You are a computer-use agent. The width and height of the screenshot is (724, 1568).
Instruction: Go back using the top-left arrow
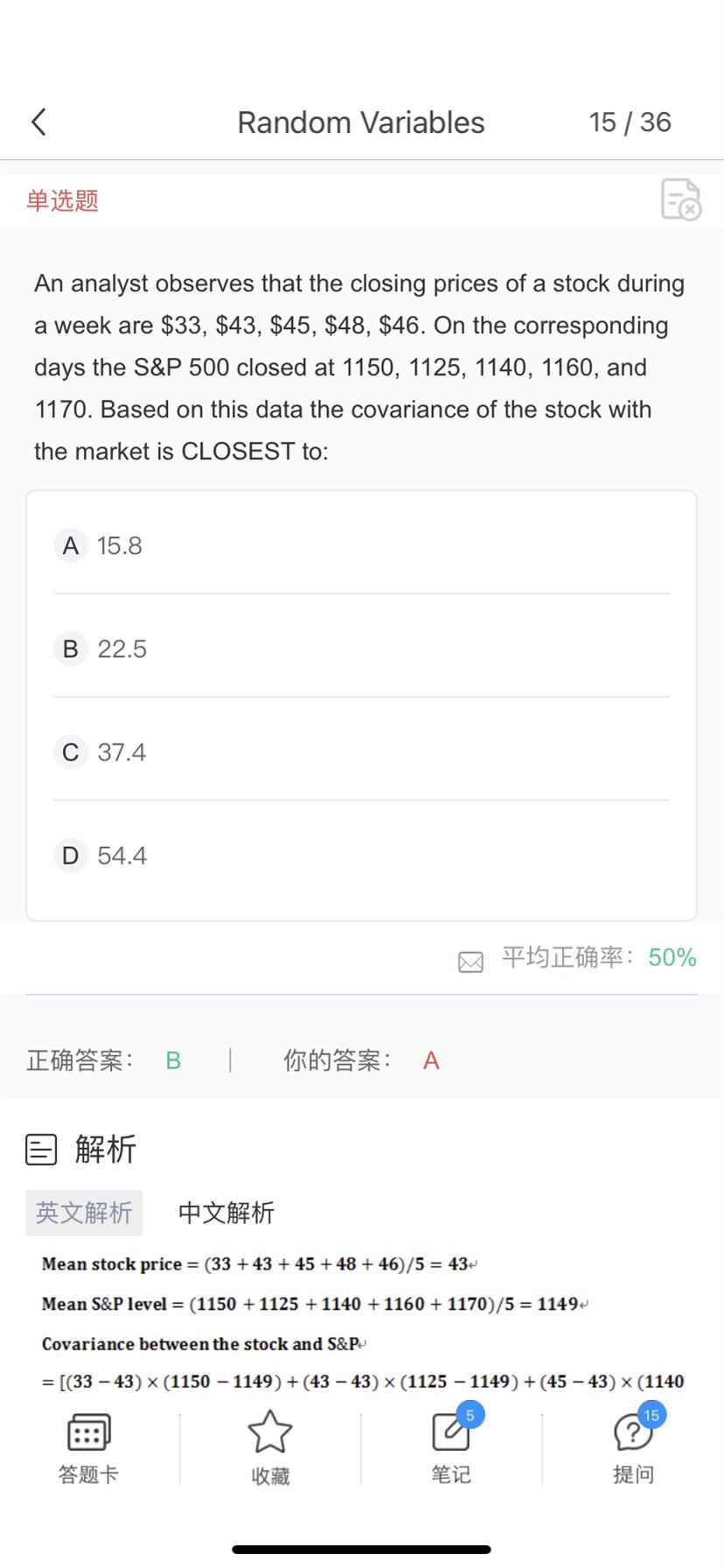click(x=38, y=122)
